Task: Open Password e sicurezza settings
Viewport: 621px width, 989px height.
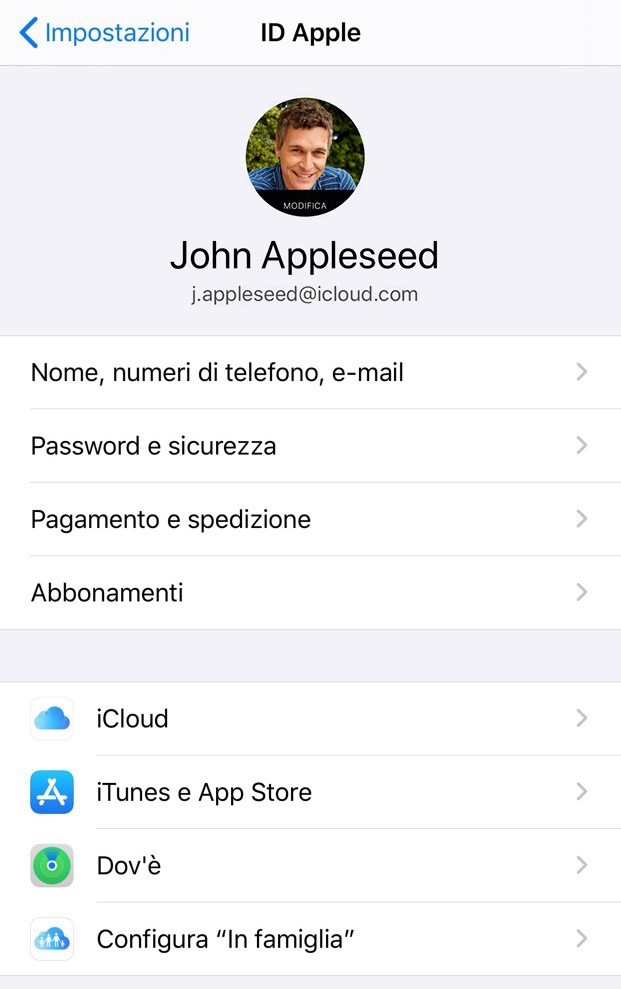Action: [x=310, y=446]
